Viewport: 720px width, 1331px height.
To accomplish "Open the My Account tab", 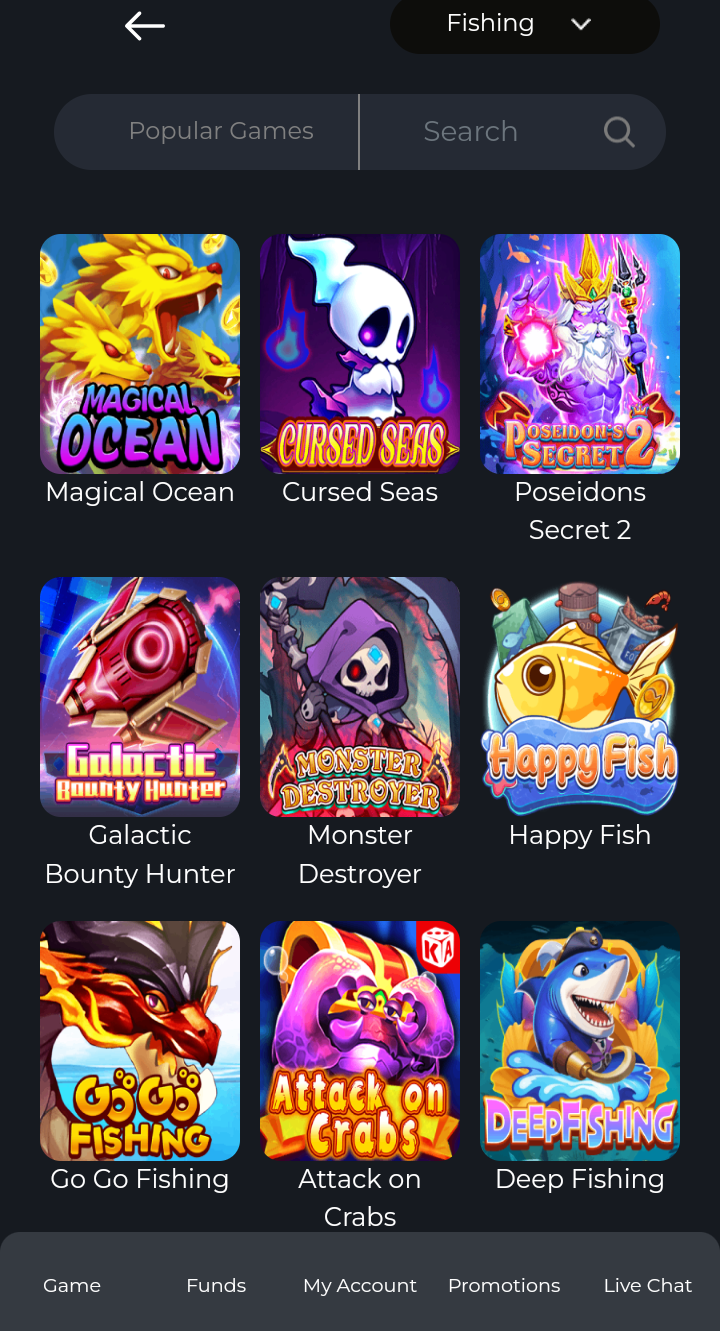I will click(x=360, y=1286).
